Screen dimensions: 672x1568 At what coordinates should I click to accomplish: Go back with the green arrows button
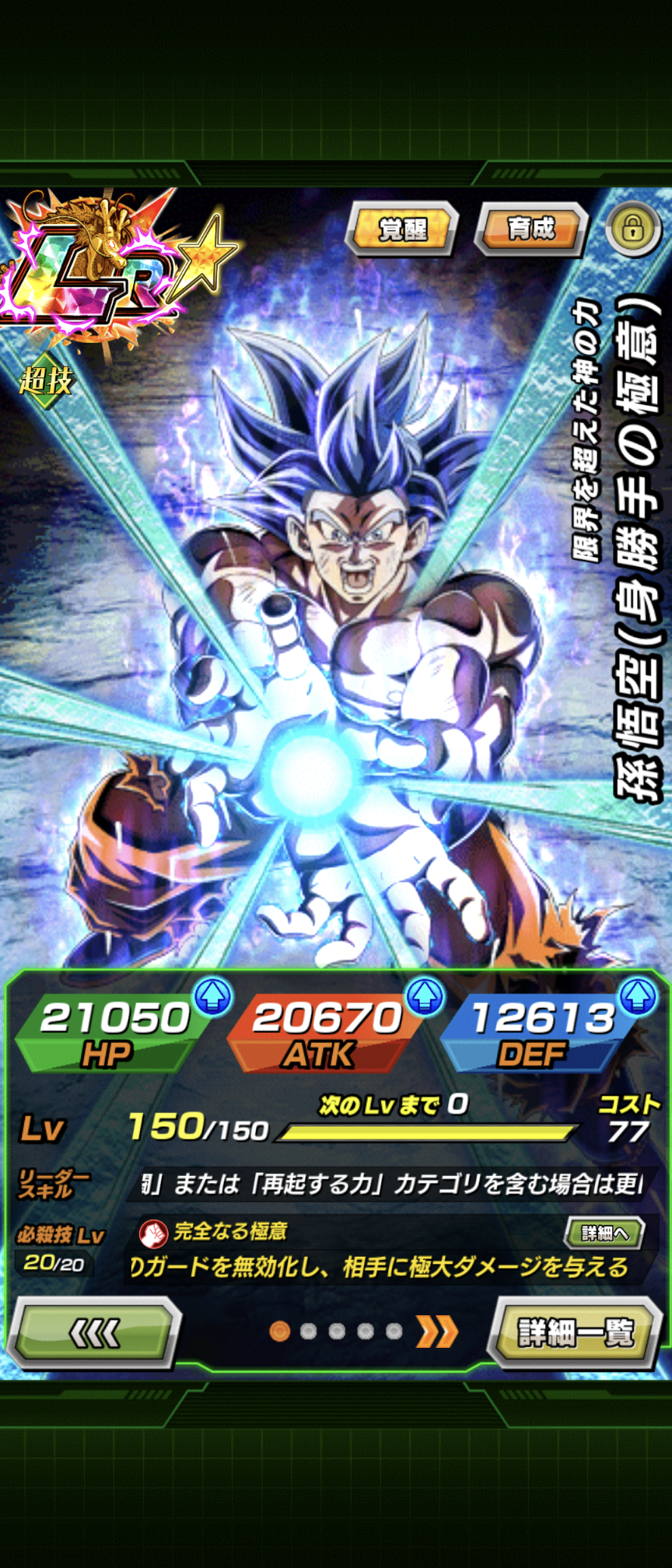point(93,1332)
